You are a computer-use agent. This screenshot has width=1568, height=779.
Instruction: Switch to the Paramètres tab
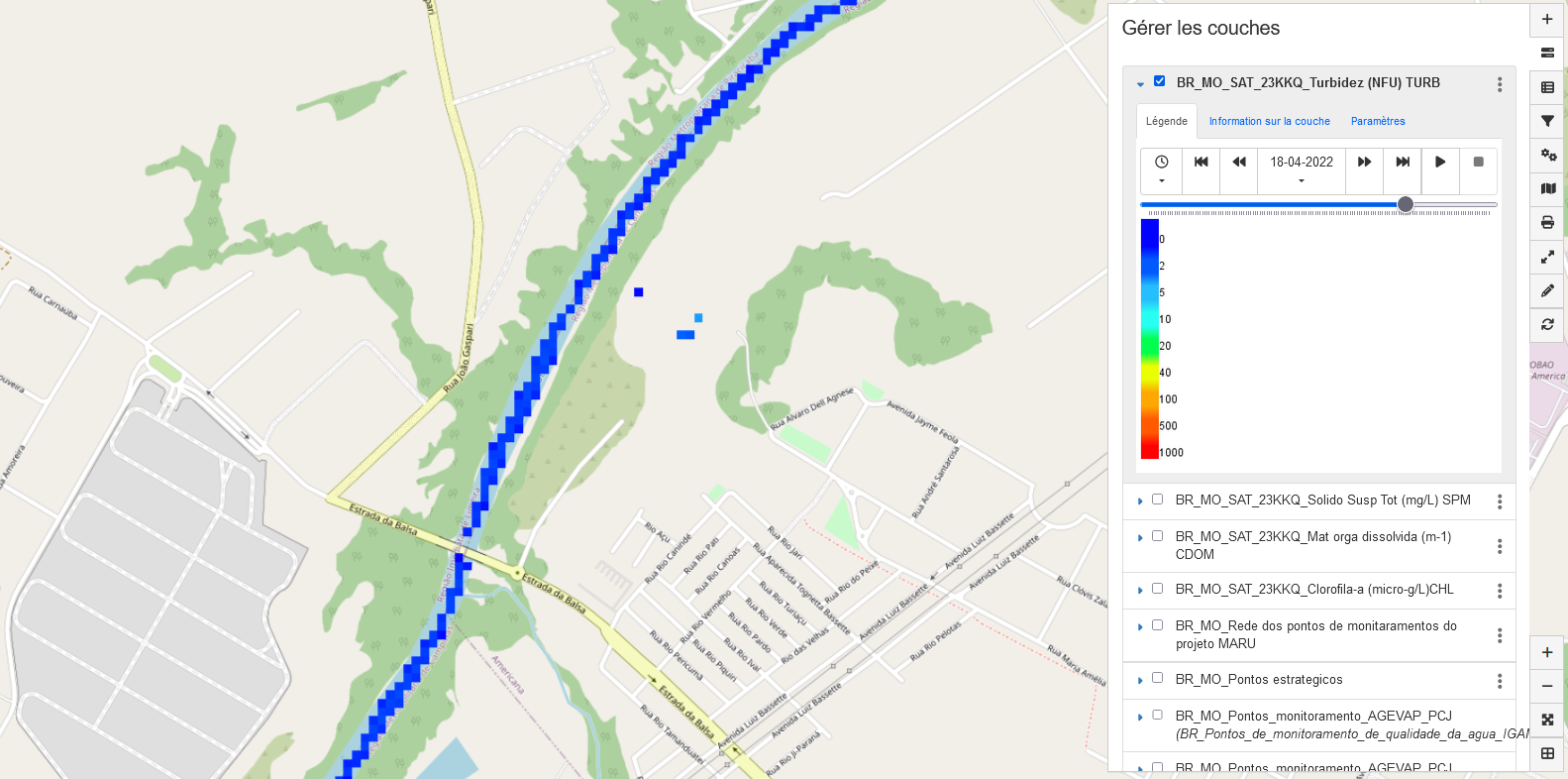1377,121
